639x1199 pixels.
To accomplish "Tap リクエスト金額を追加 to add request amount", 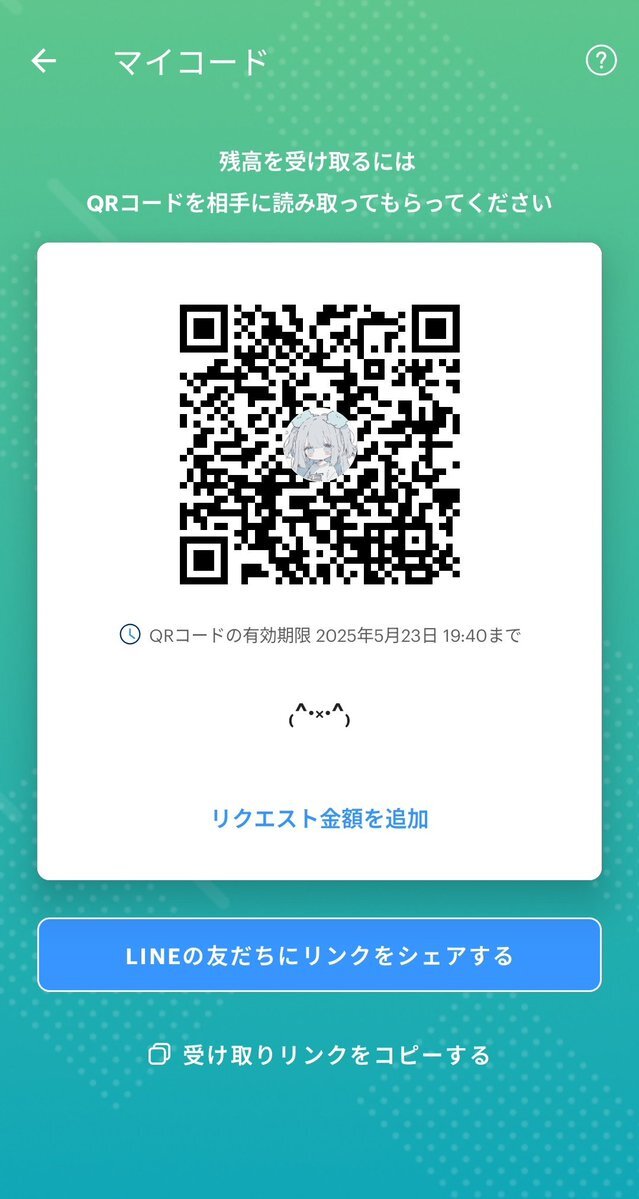I will coord(320,818).
